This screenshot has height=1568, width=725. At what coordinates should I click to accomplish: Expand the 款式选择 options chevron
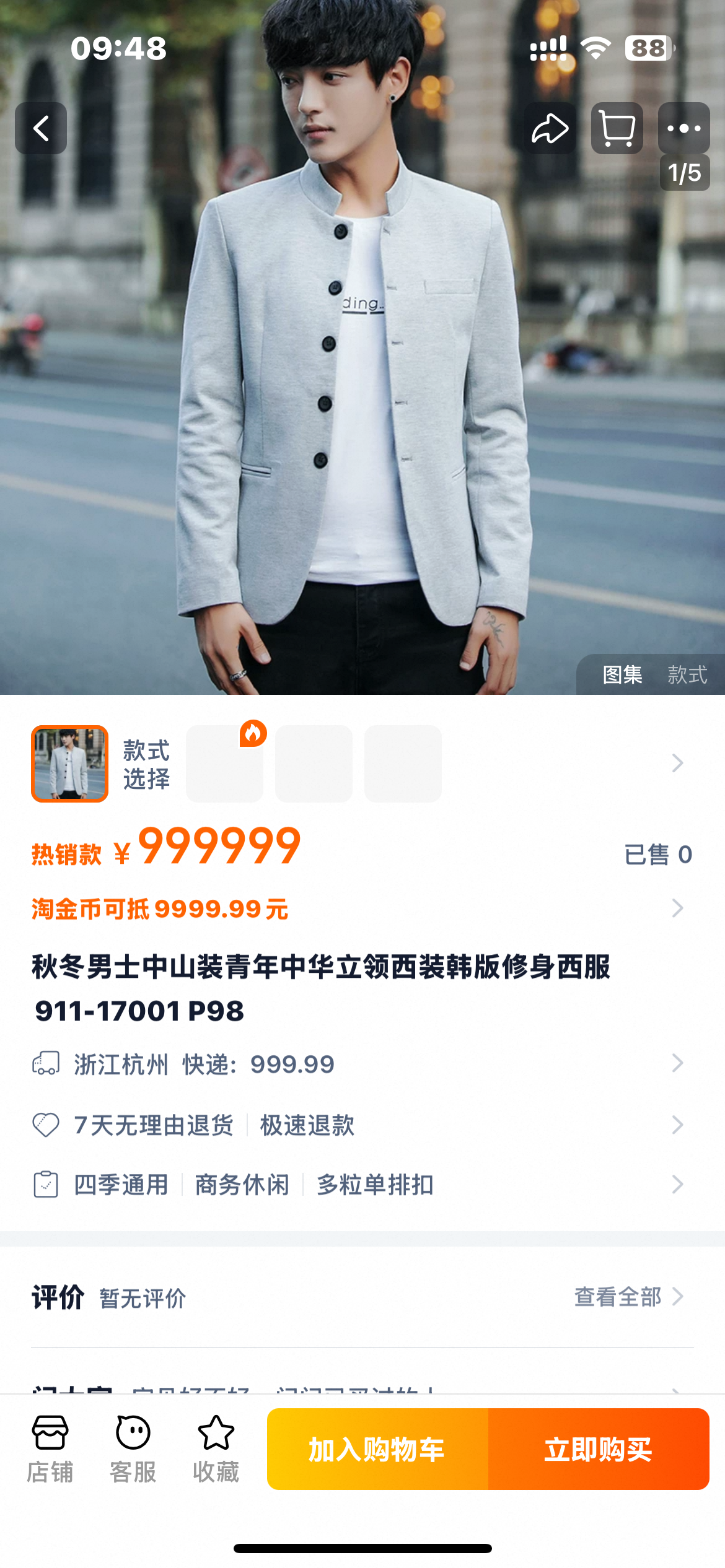pos(677,763)
